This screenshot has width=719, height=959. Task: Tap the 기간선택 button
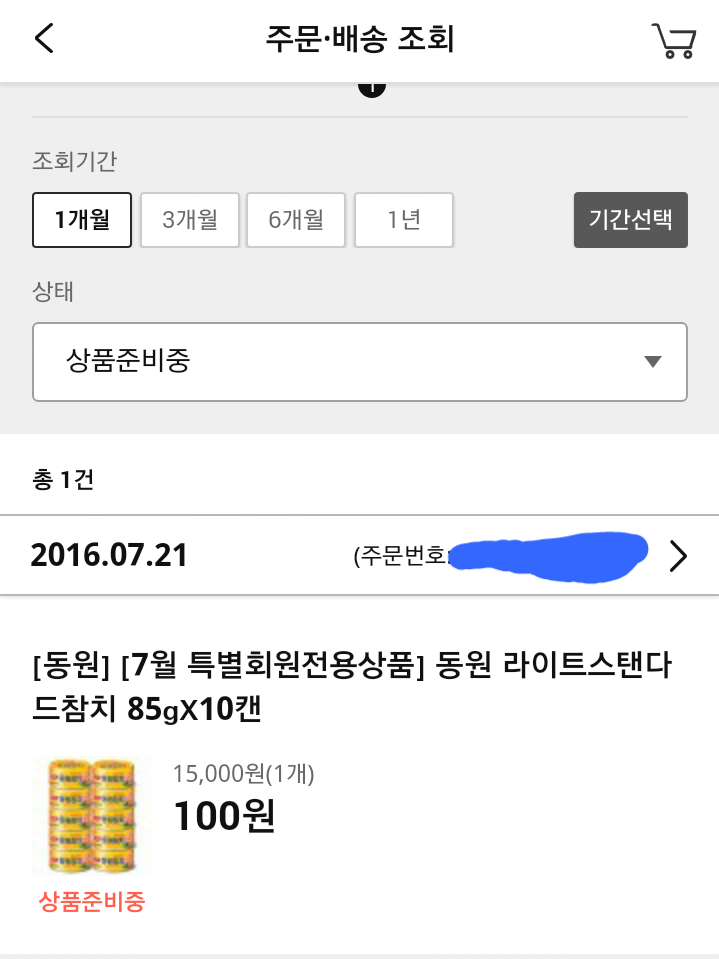[x=630, y=220]
